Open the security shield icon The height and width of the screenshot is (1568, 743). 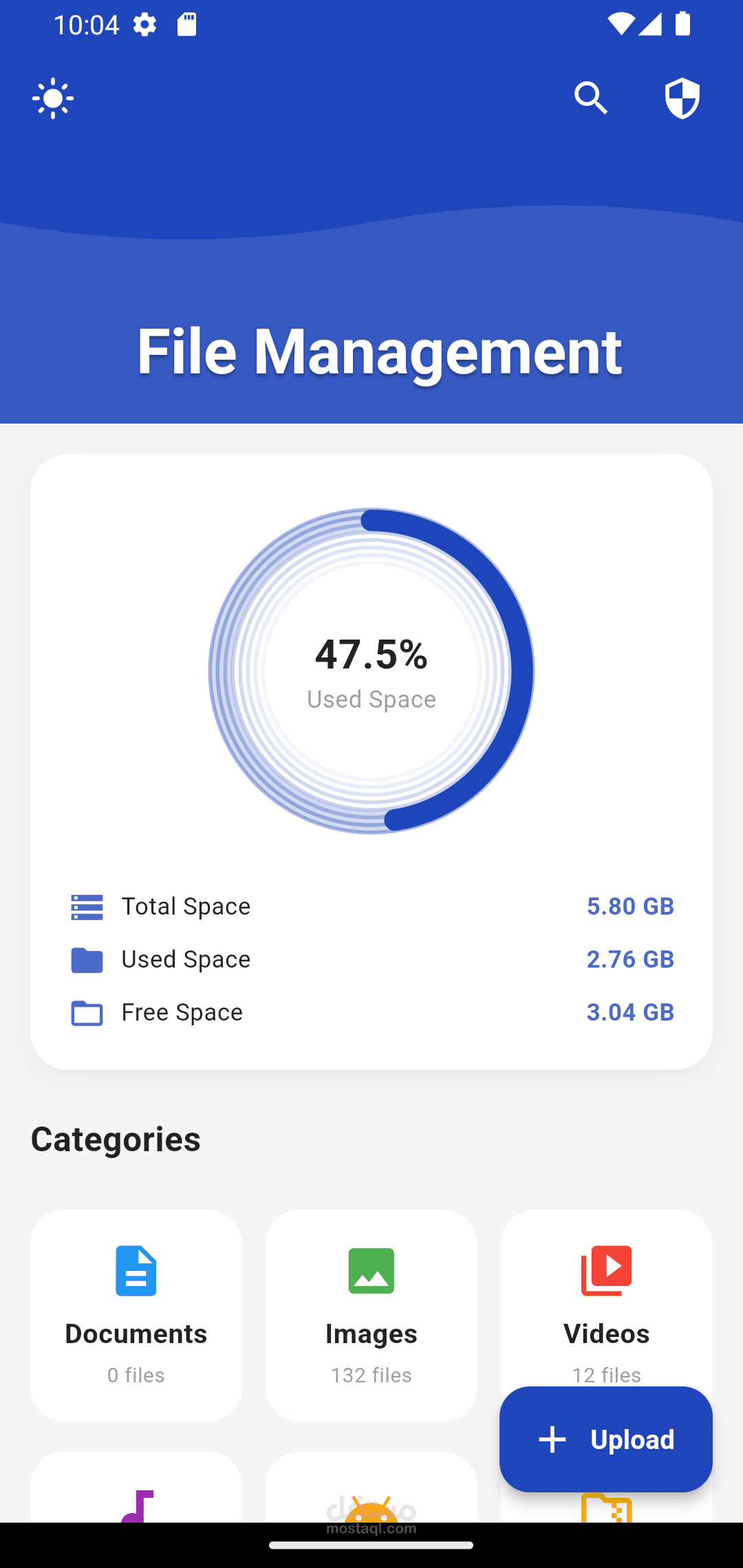pyautogui.click(x=682, y=98)
